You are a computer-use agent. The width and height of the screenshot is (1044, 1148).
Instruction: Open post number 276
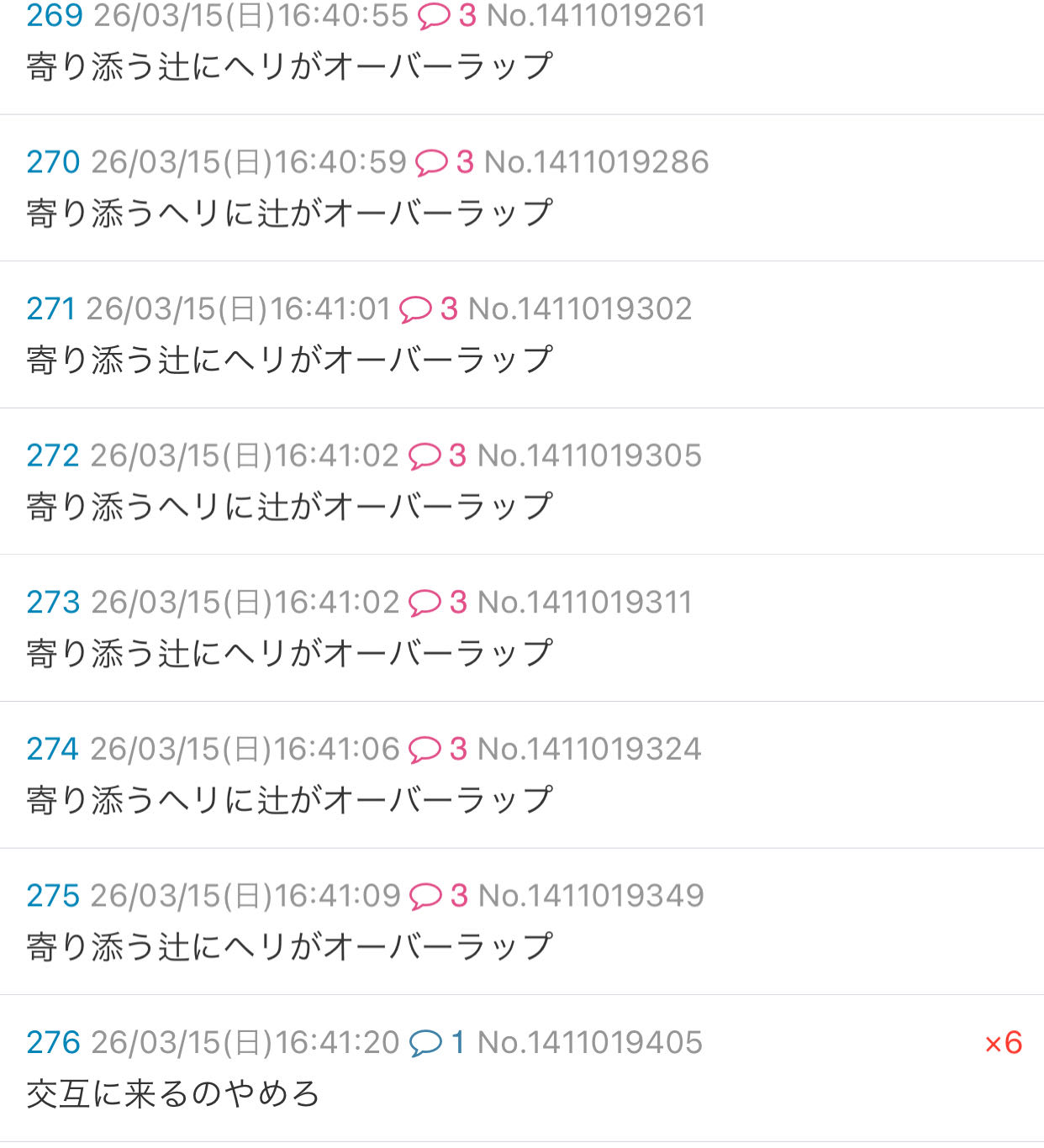[53, 1043]
